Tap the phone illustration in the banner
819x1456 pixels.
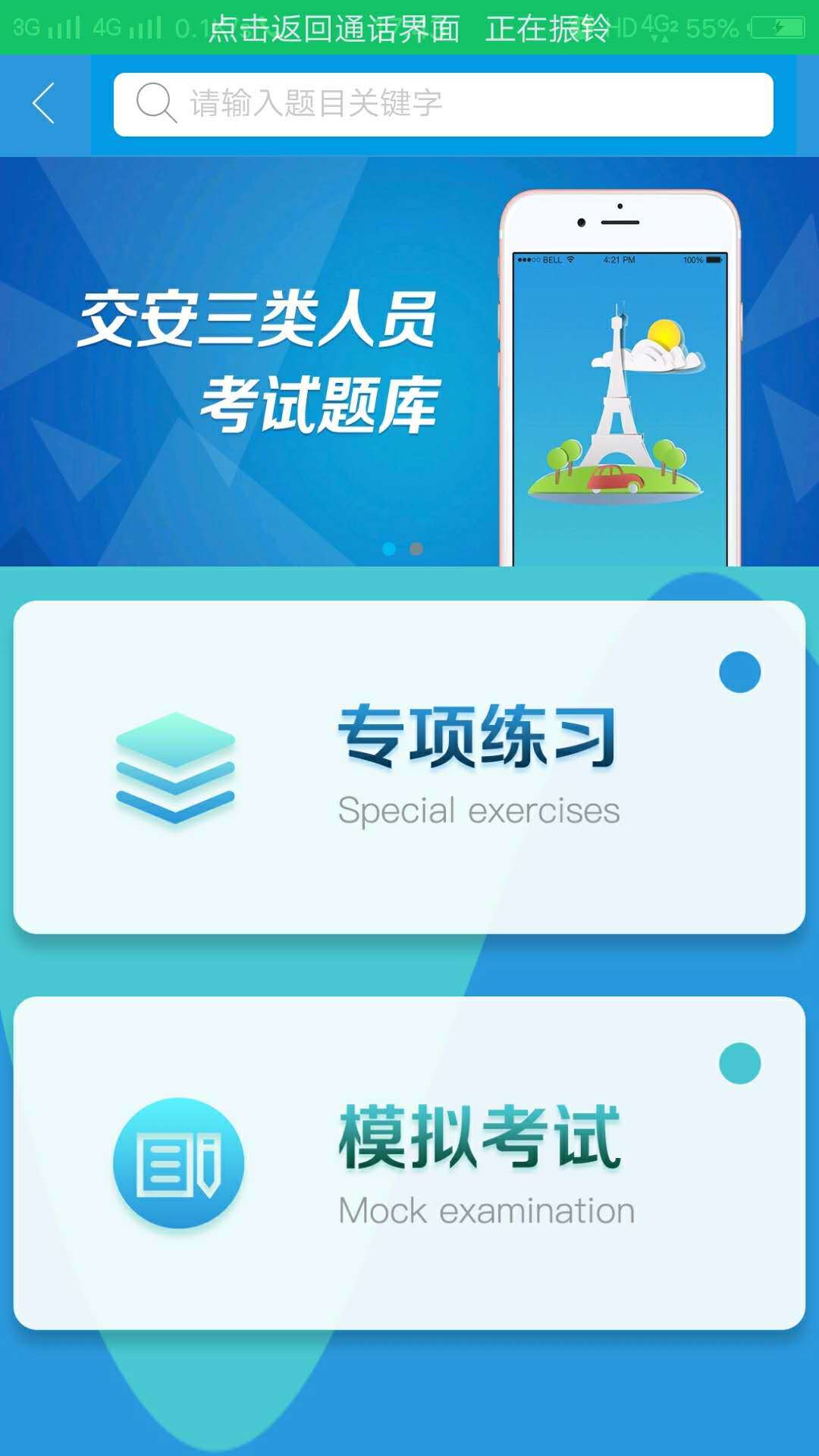click(620, 364)
